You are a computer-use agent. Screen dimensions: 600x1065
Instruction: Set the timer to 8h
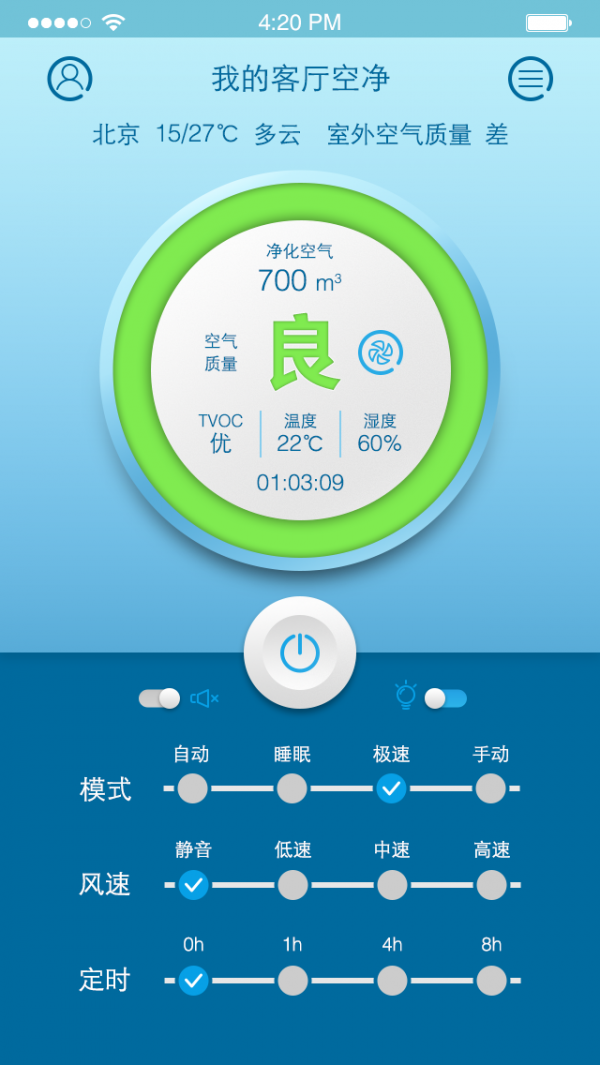pyautogui.click(x=491, y=980)
